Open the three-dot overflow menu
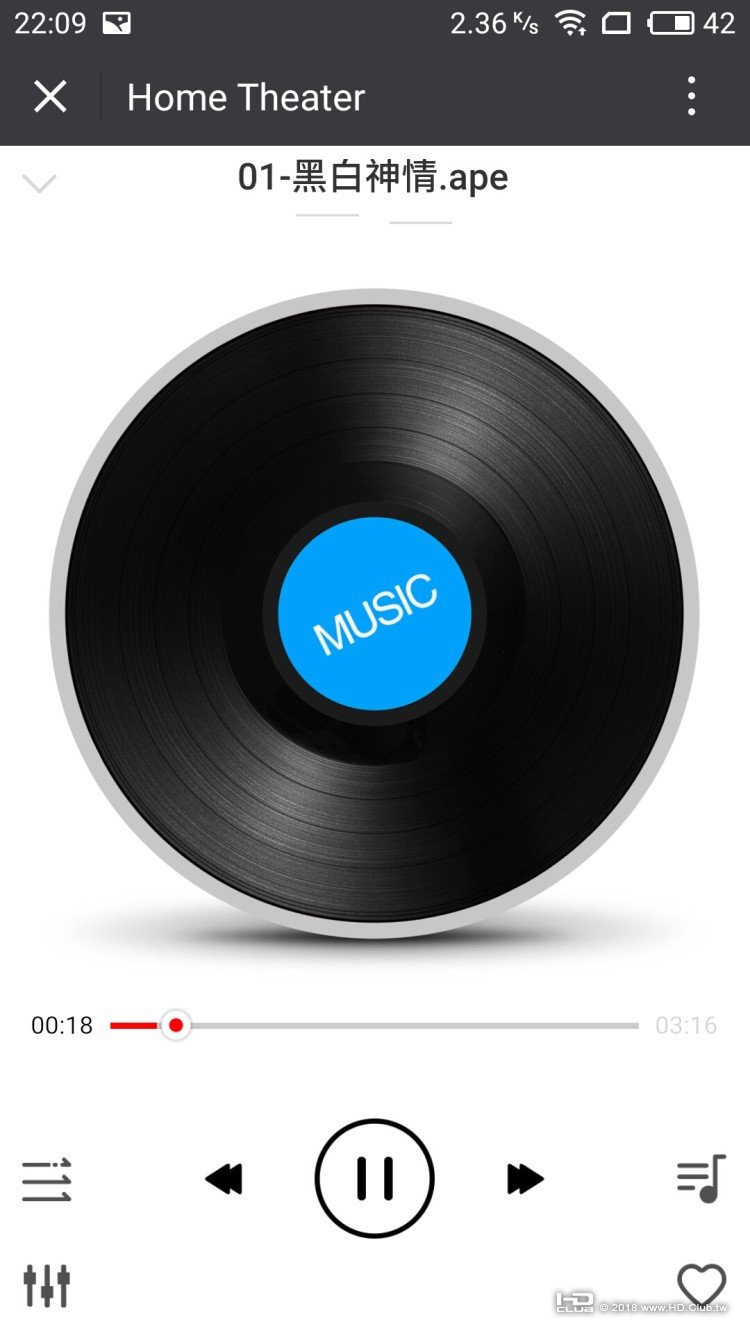 (691, 97)
